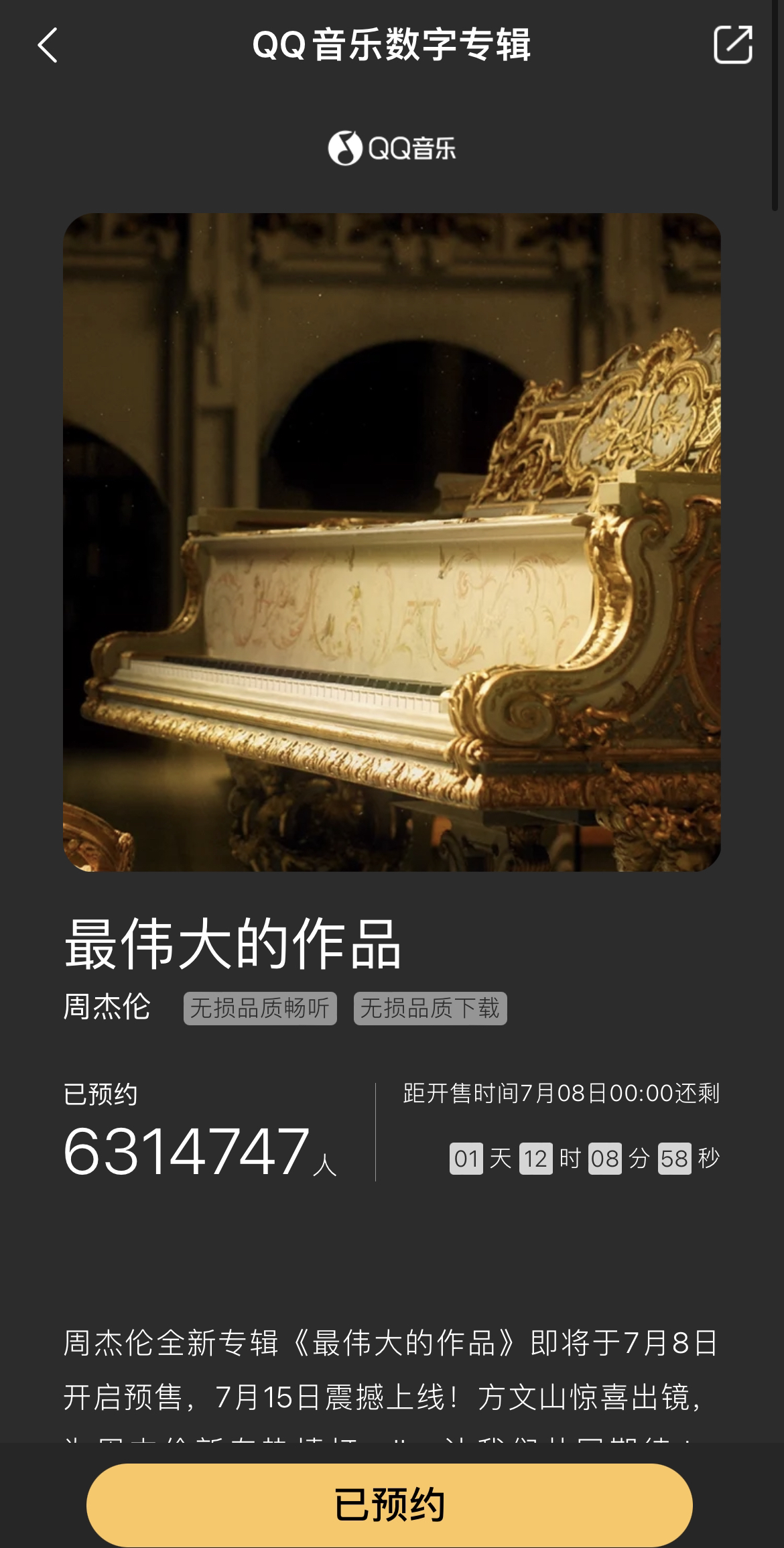This screenshot has width=784, height=1548.
Task: Tap the yellow 已预约 button
Action: (389, 1504)
